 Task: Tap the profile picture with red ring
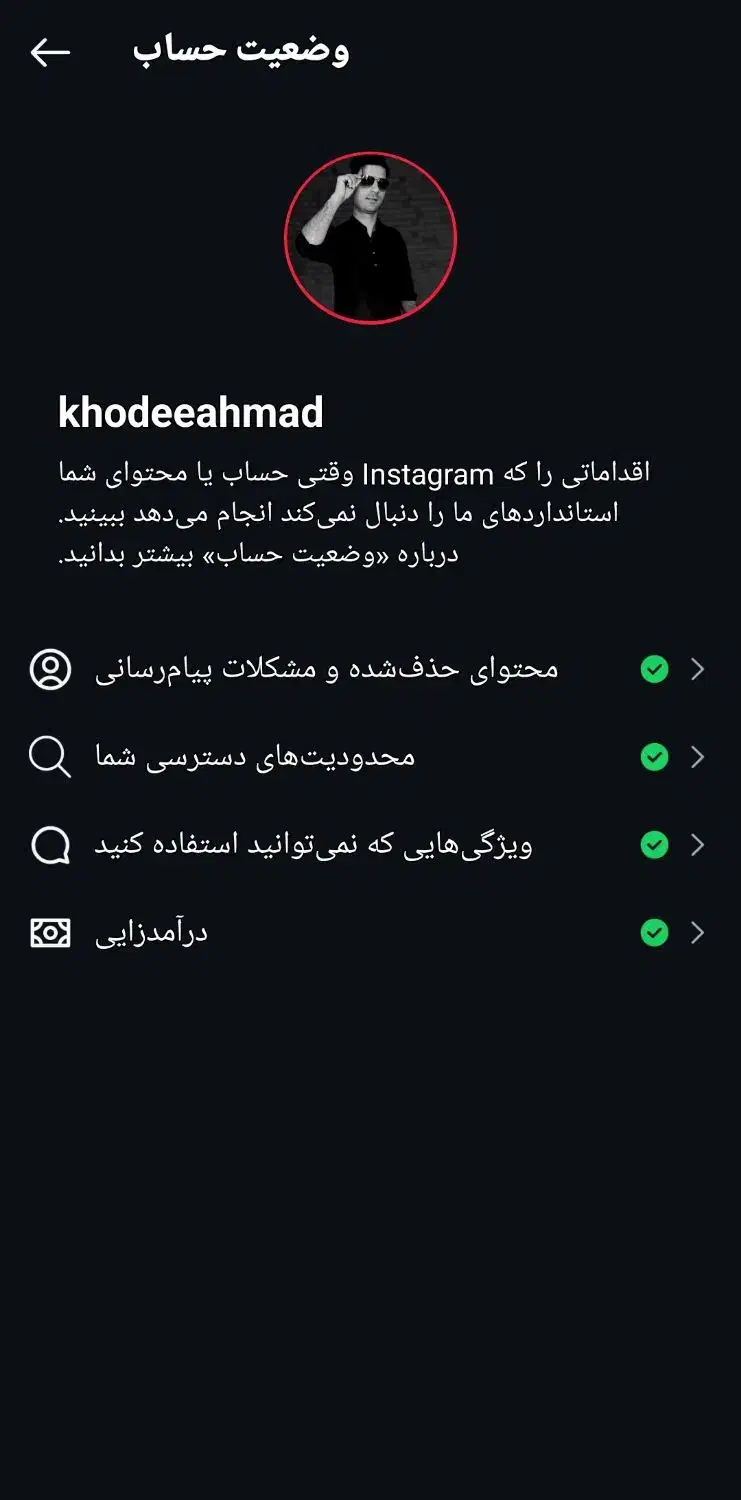pos(370,238)
